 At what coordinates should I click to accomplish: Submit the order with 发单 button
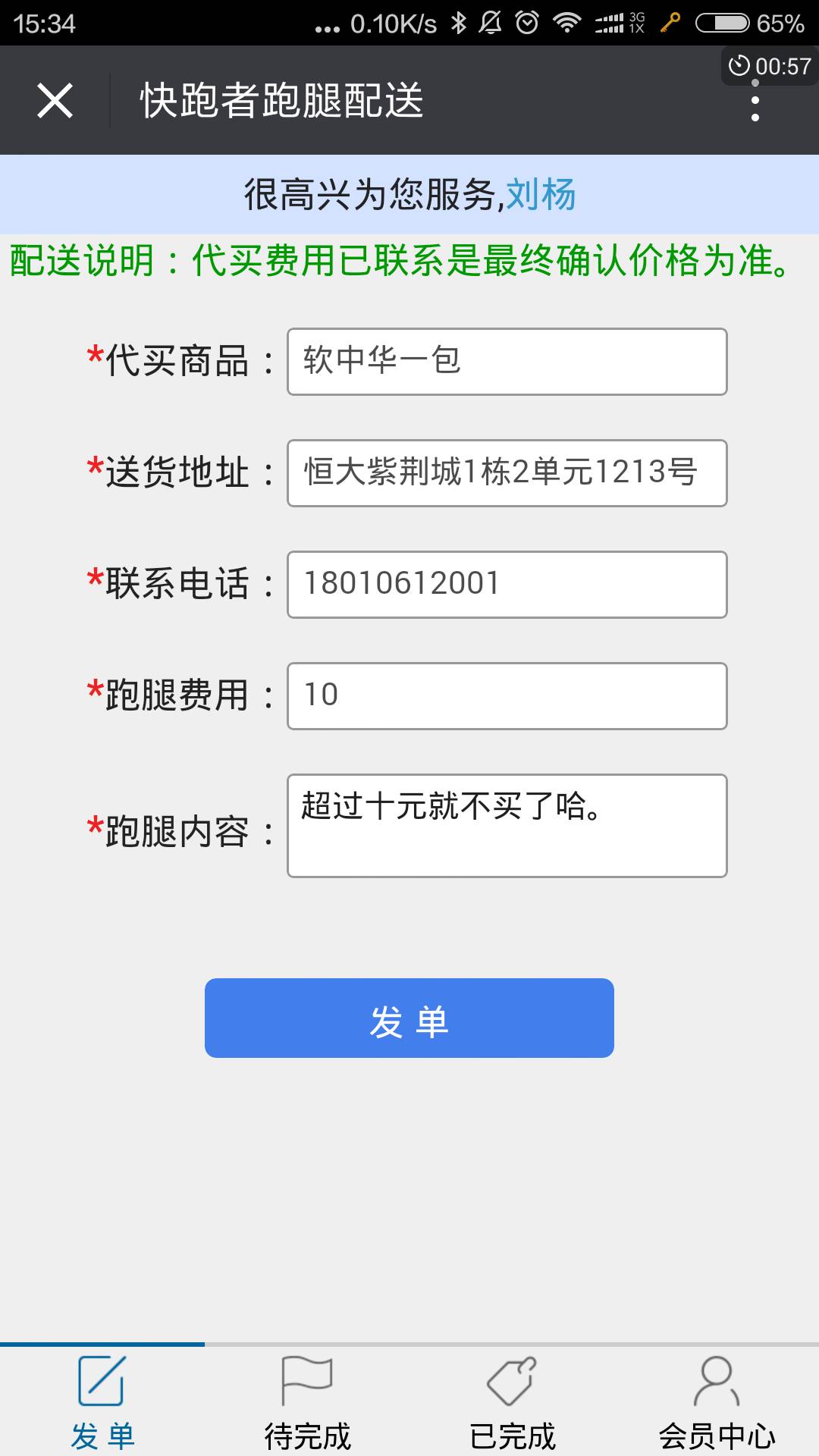click(x=409, y=1018)
